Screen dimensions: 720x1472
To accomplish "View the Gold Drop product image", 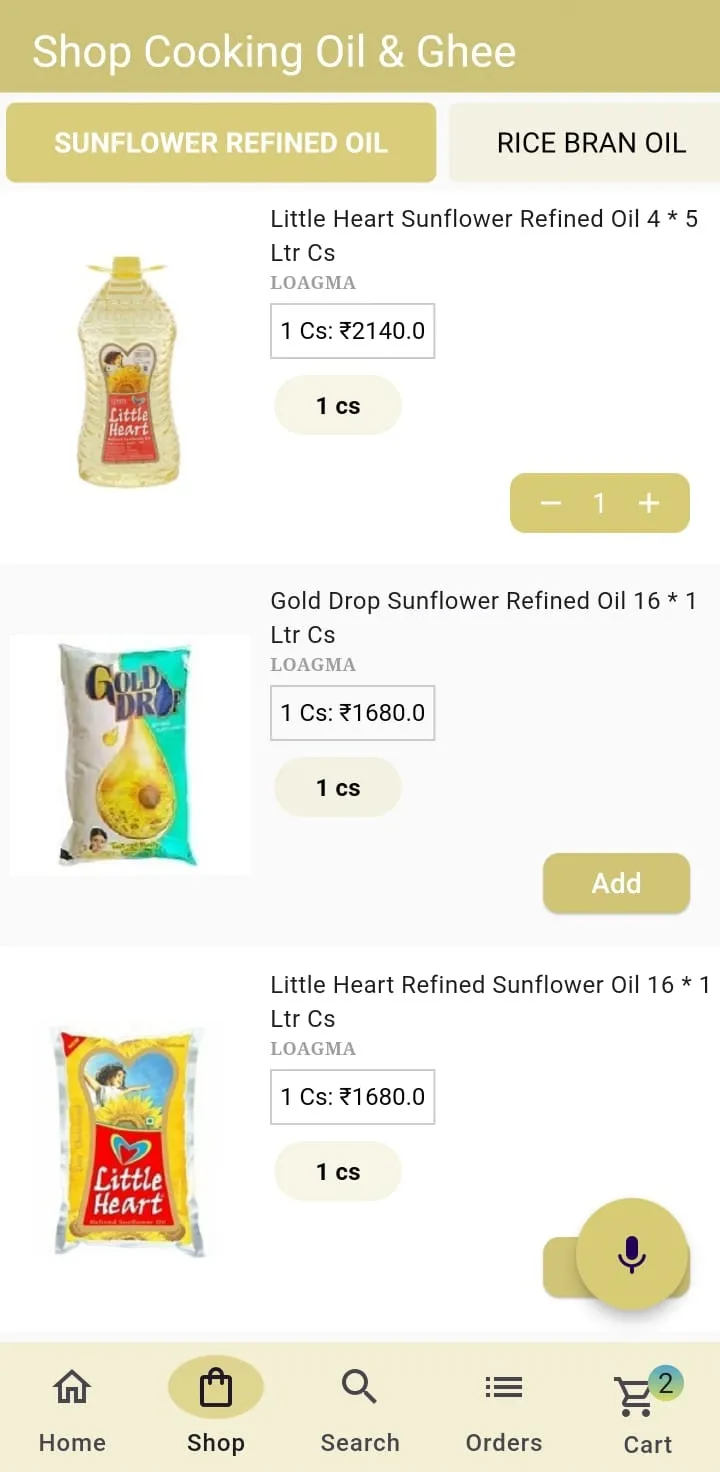I will [130, 753].
